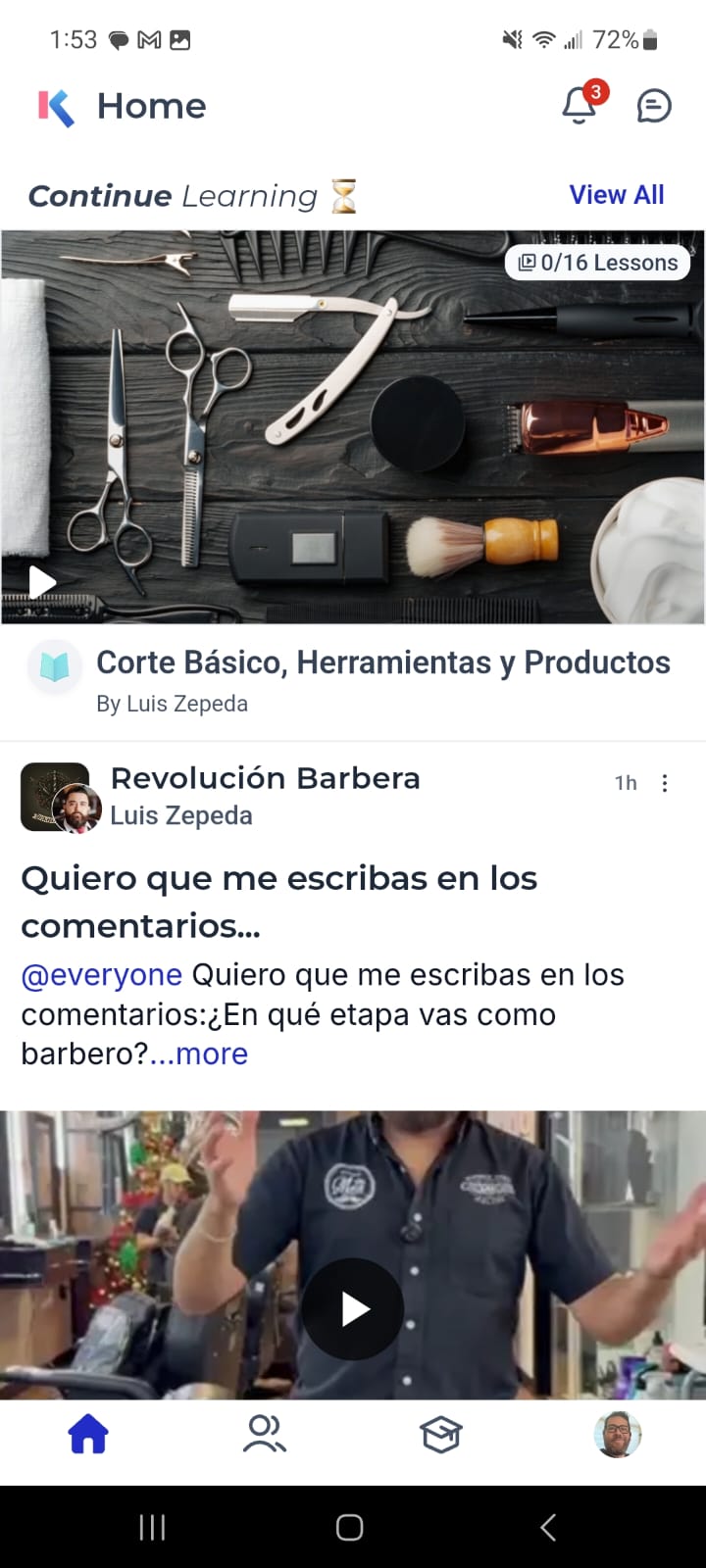Play Luis Zepeda's post video
The image size is (706, 1568).
pyautogui.click(x=352, y=1309)
